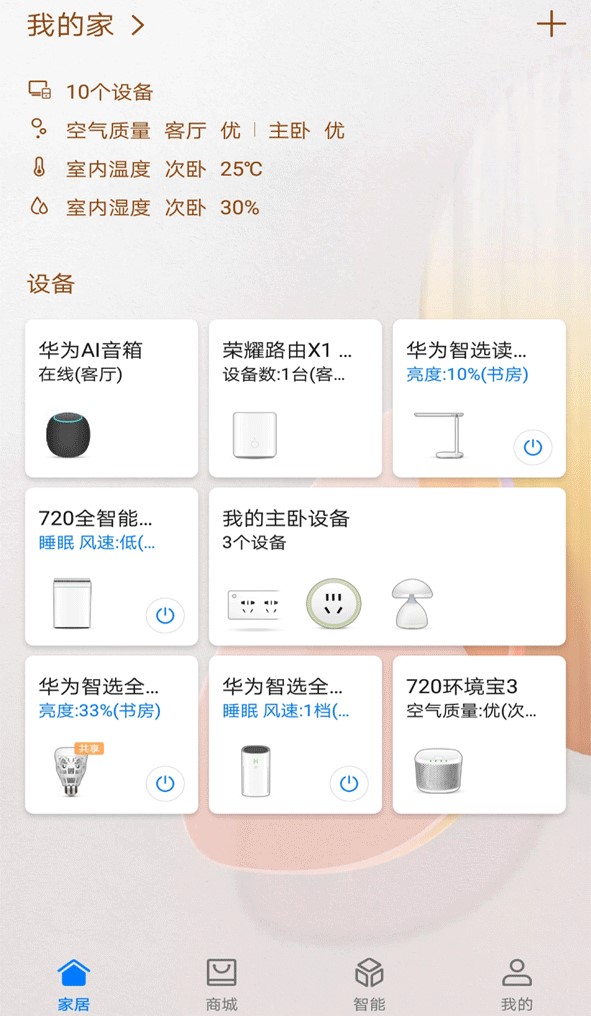The height and width of the screenshot is (1016, 591).
Task: Open the 720环境宝3 card
Action: (479, 735)
